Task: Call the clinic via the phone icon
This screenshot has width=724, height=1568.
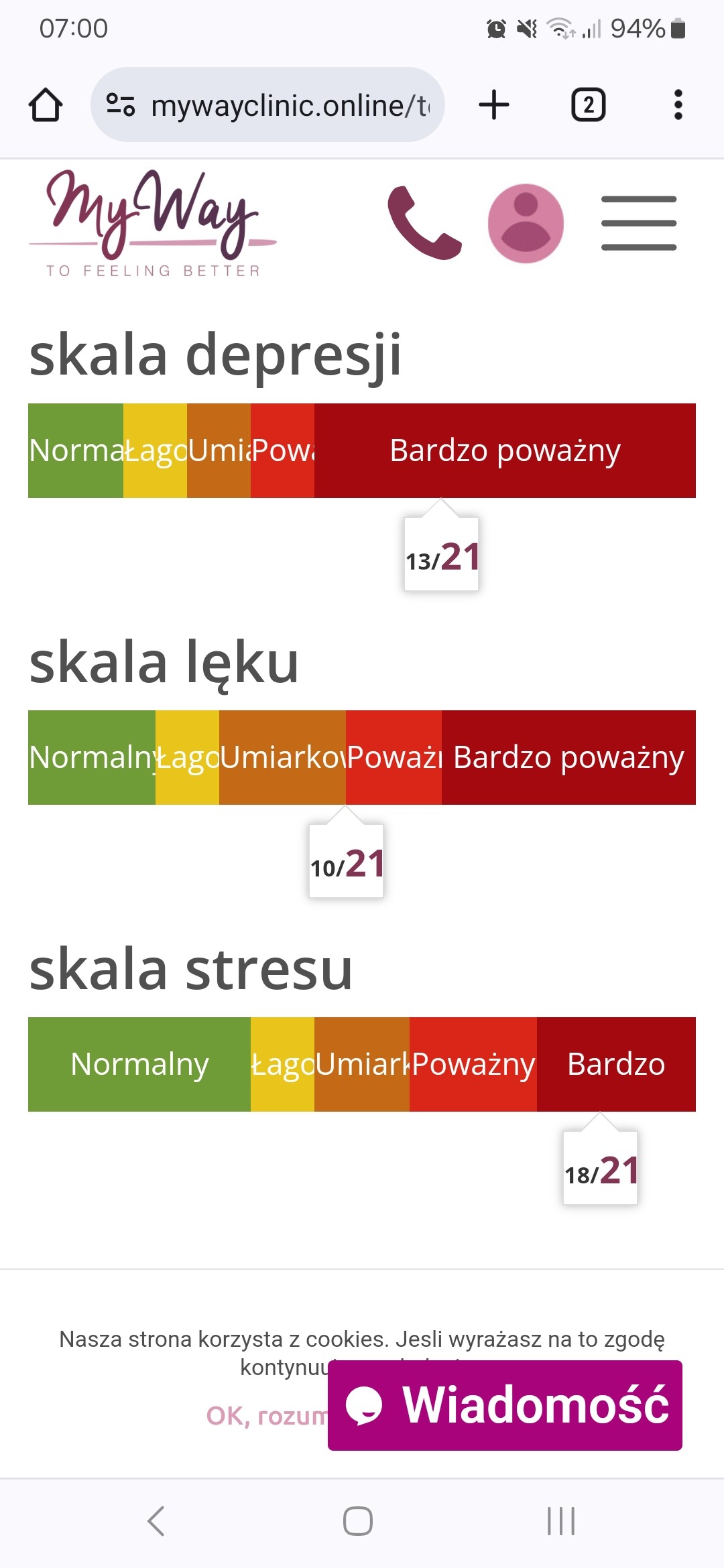Action: tap(424, 223)
